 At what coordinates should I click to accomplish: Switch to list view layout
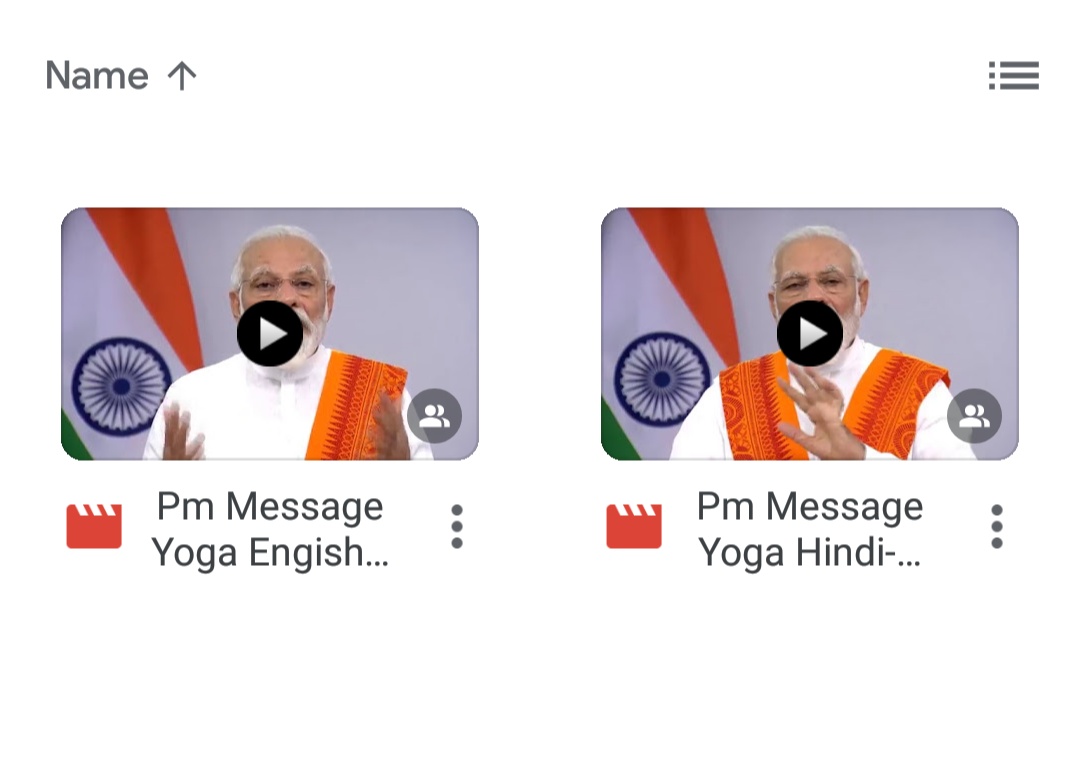(x=1013, y=76)
